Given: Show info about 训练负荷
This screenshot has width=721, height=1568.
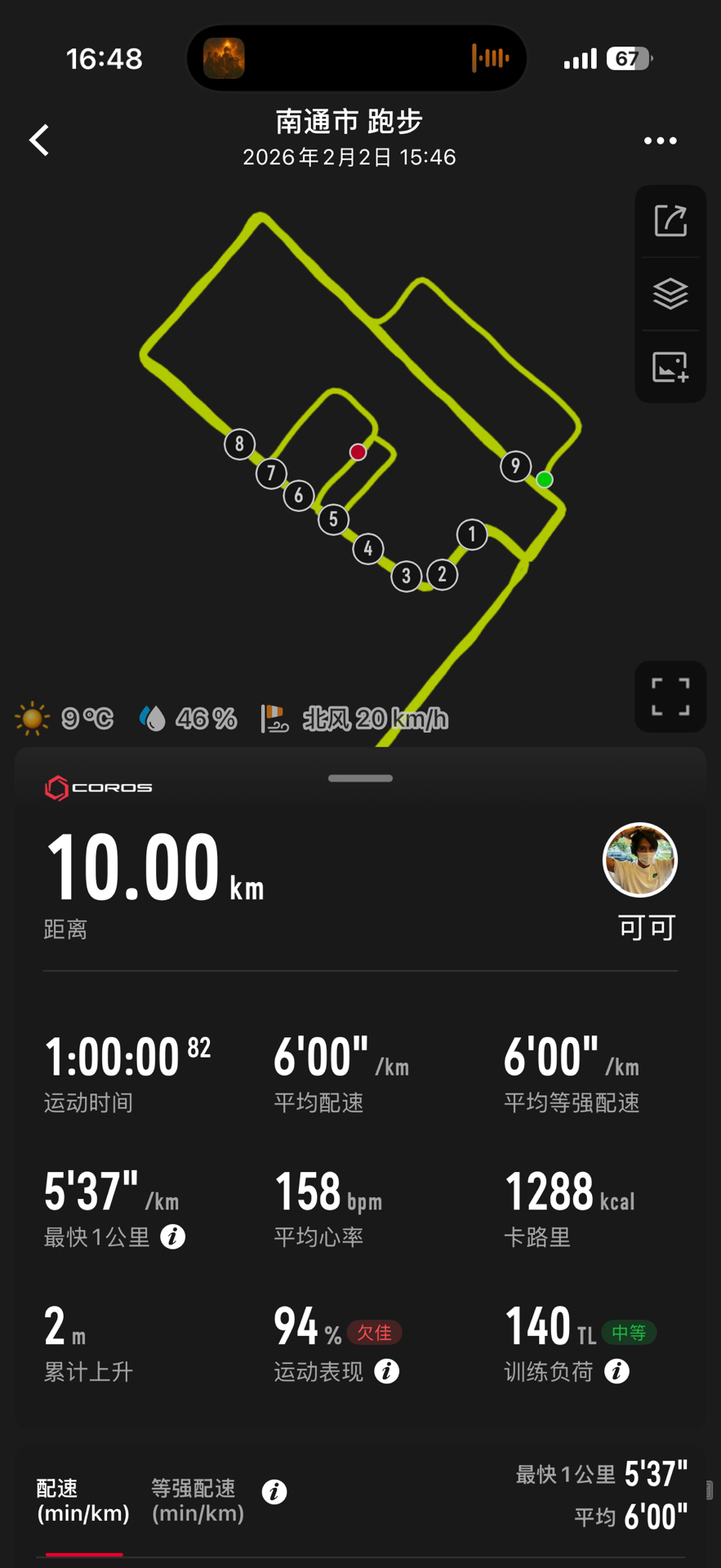Looking at the screenshot, I should click(x=616, y=1371).
